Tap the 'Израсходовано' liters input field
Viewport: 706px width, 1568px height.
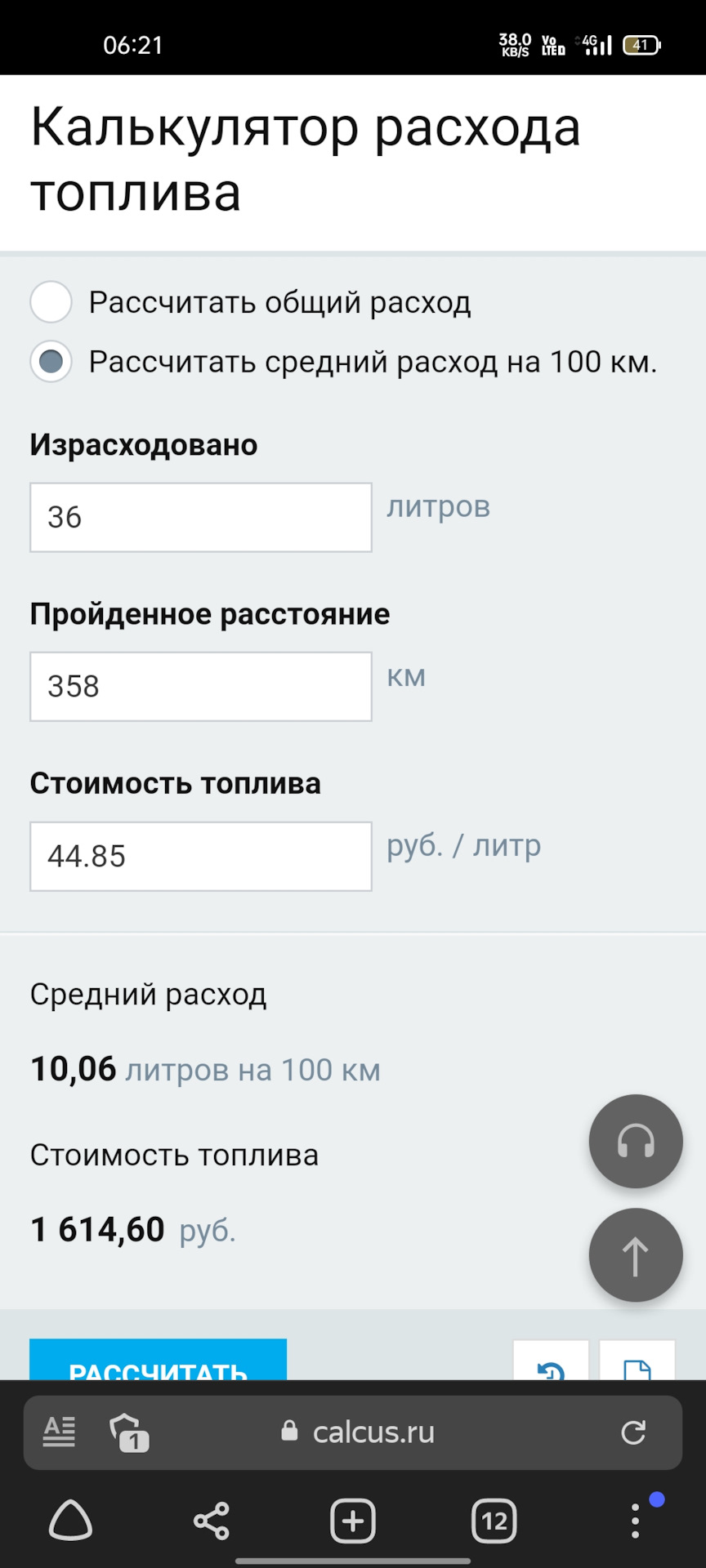point(201,517)
